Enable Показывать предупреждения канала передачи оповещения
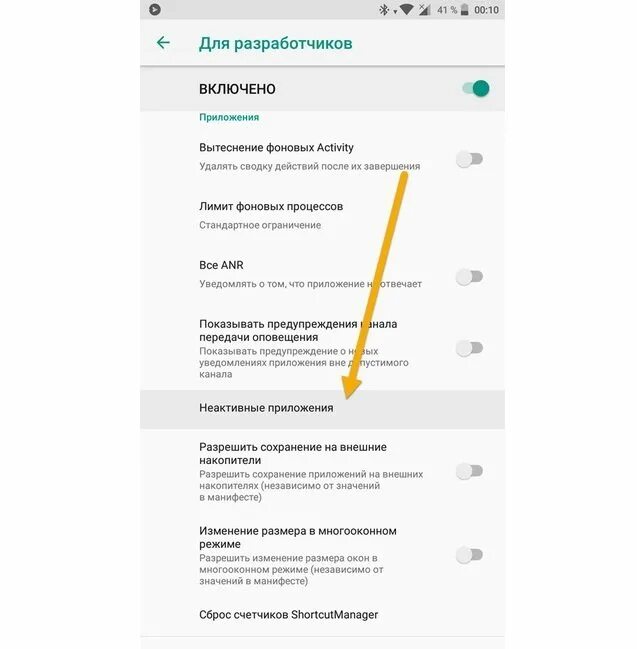 coord(469,348)
